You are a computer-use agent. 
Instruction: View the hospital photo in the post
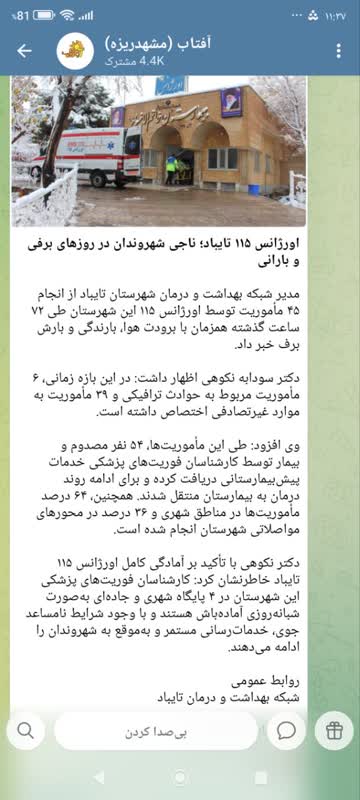pyautogui.click(x=159, y=151)
